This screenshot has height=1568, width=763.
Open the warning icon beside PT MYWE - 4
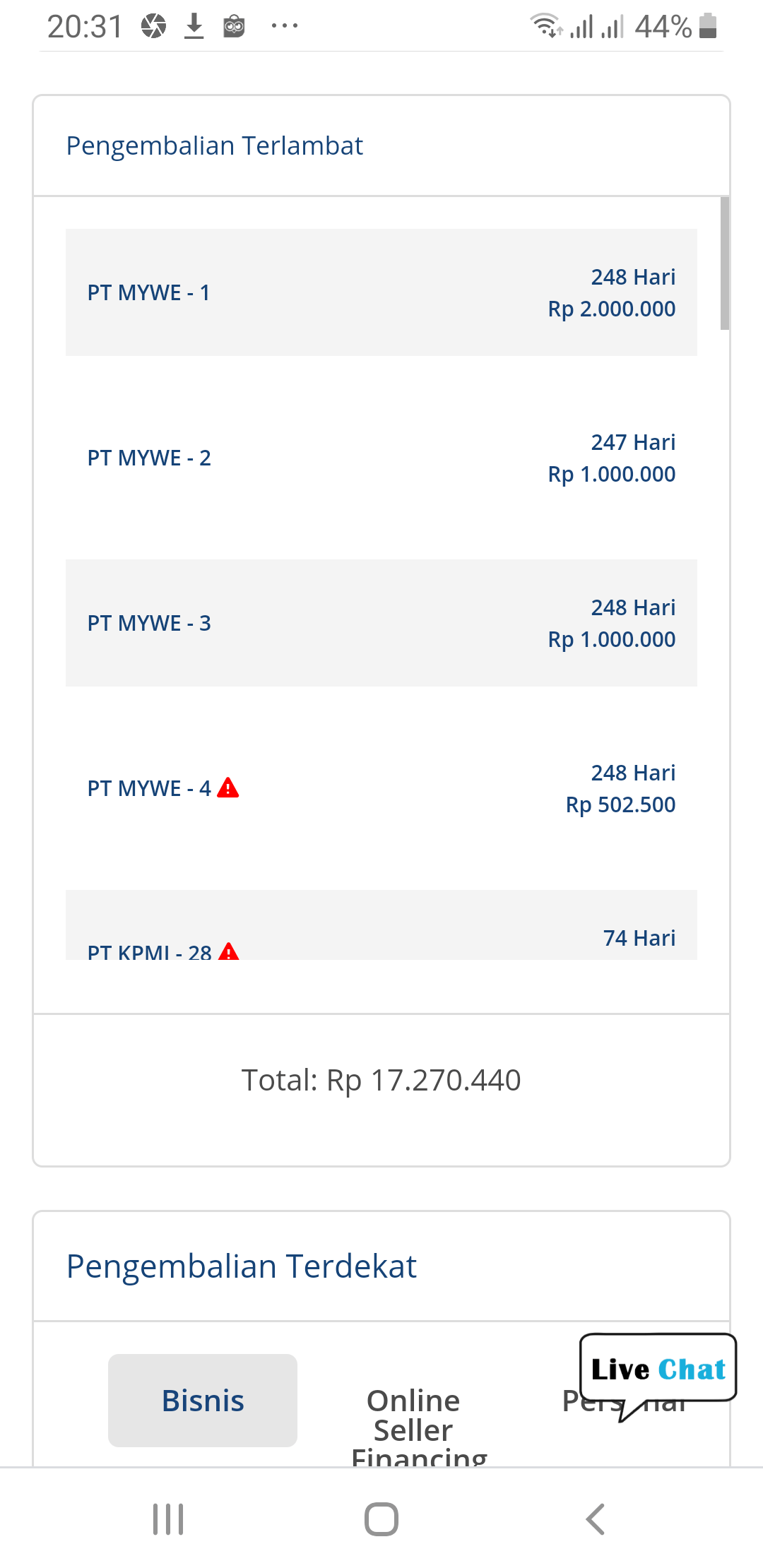[x=229, y=788]
